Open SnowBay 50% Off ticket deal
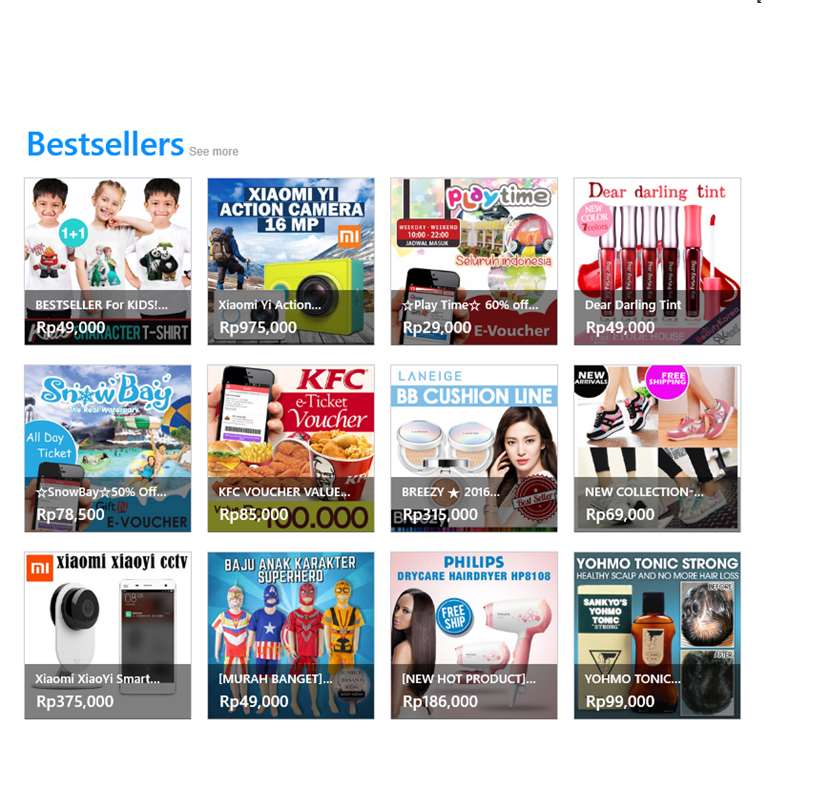The image size is (816, 810). 108,448
